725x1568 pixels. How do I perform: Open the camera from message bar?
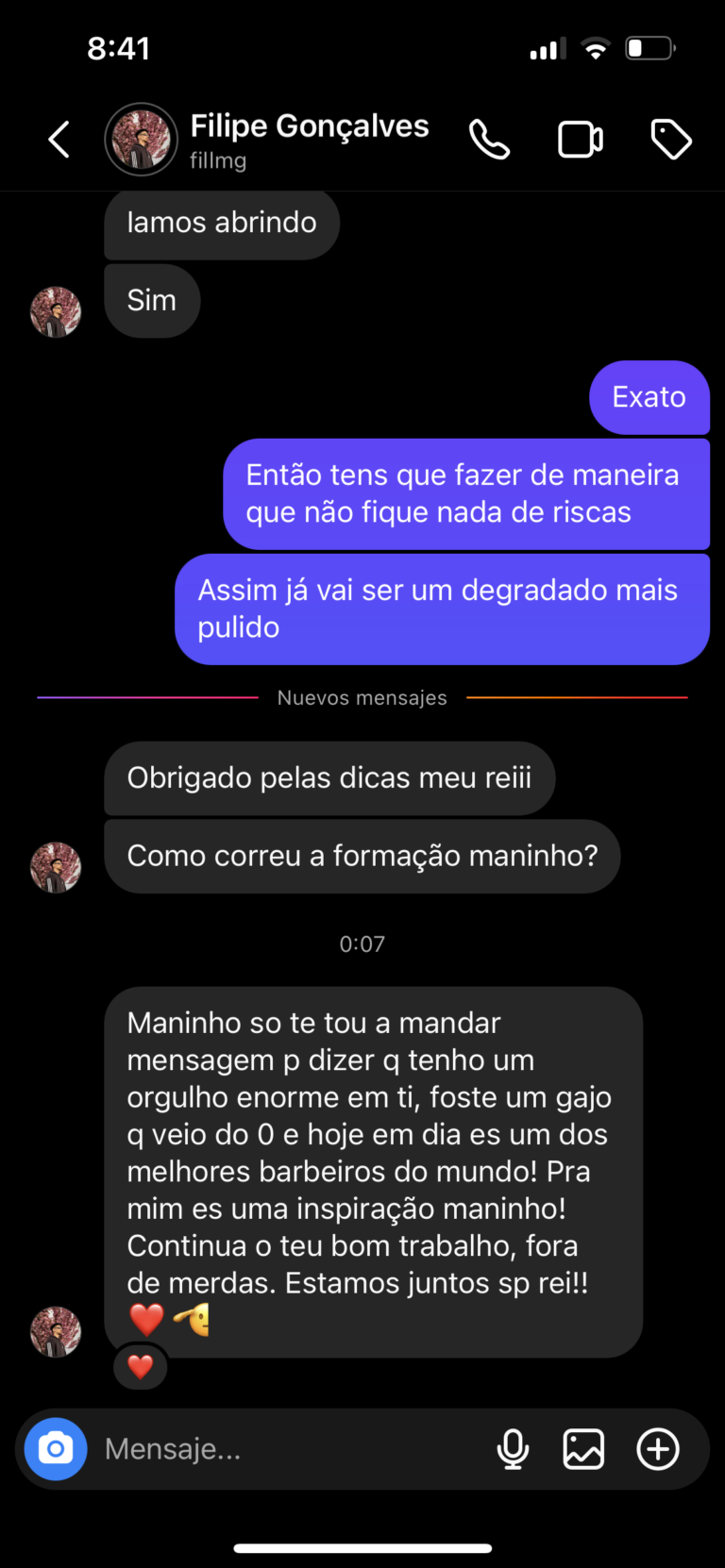click(x=56, y=1448)
